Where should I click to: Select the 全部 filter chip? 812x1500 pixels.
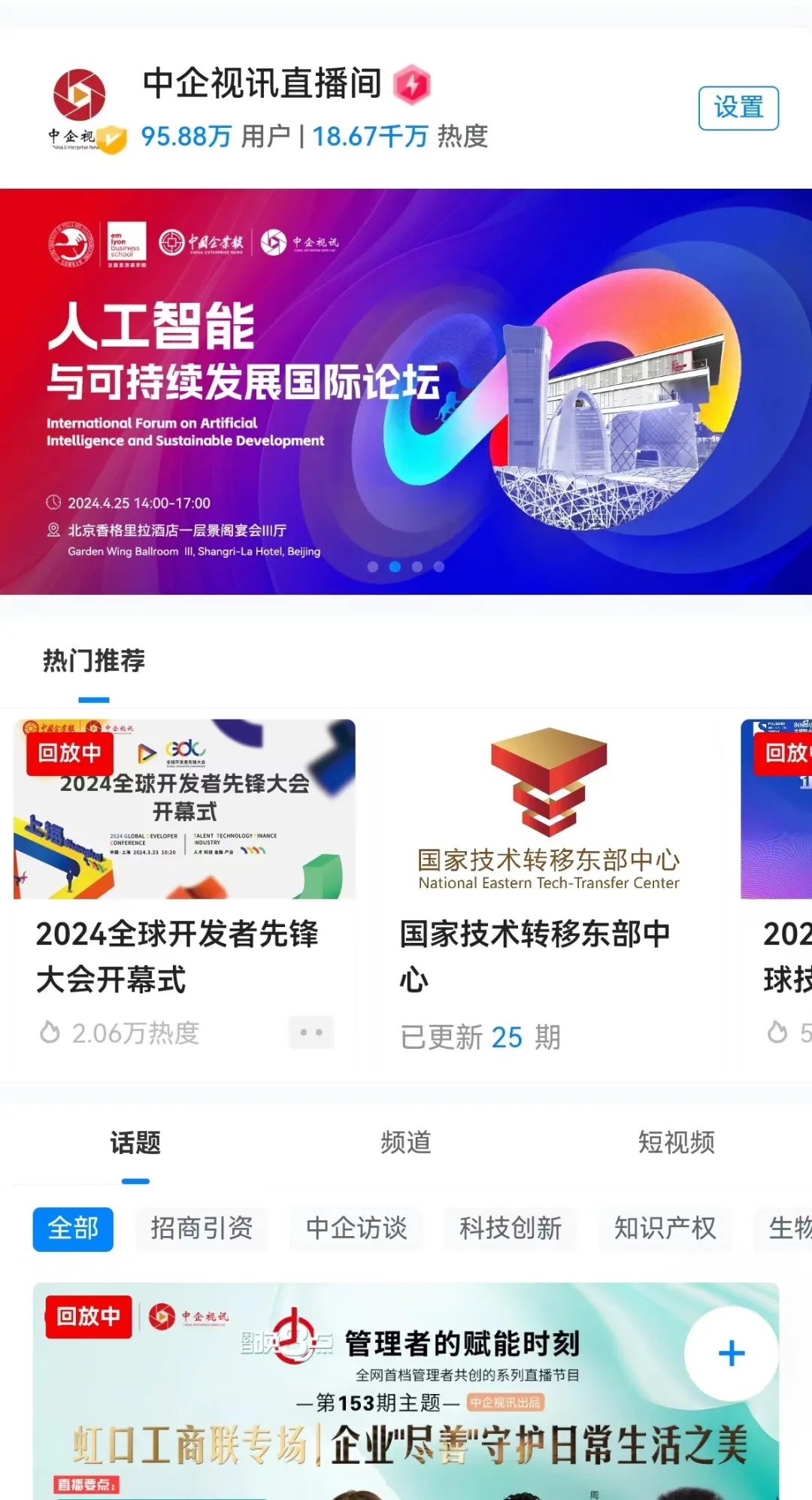(73, 1229)
